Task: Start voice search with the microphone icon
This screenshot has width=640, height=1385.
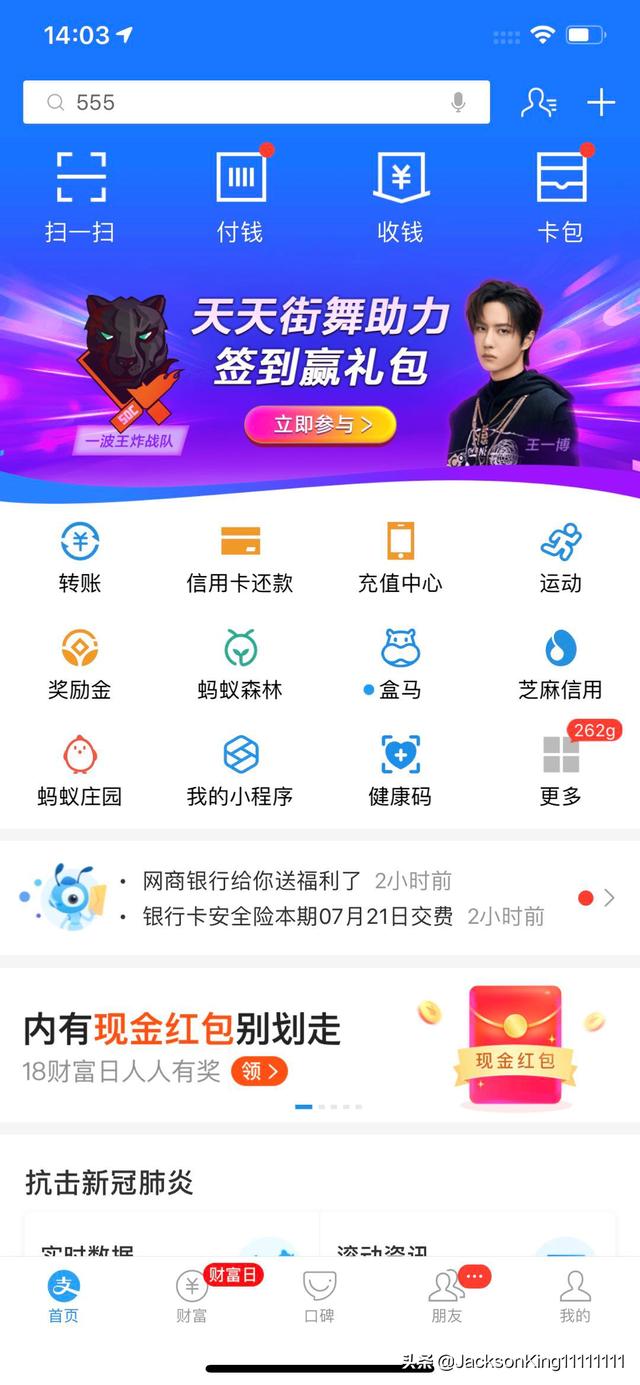Action: tap(458, 102)
